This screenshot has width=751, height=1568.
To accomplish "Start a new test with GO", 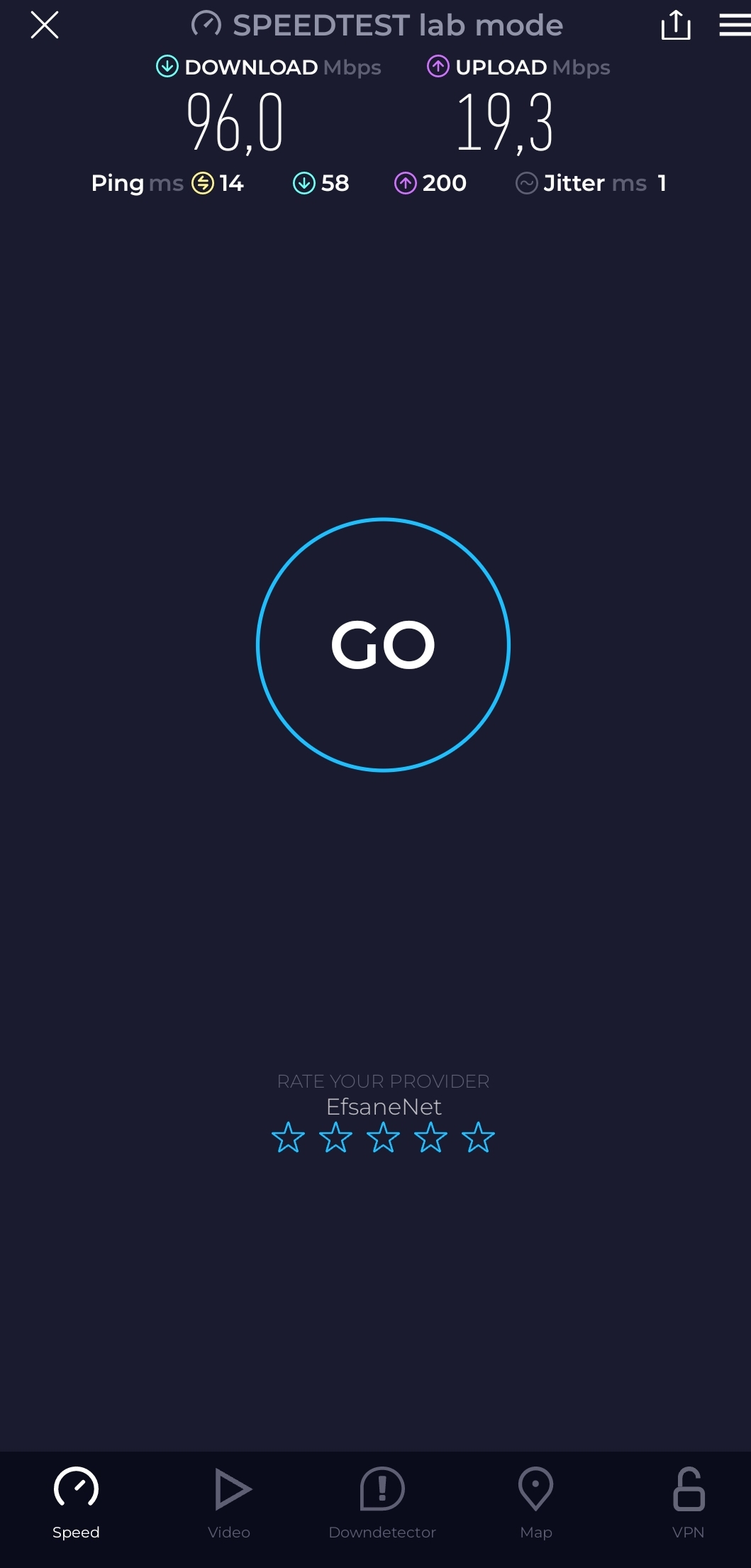I will click(x=383, y=644).
